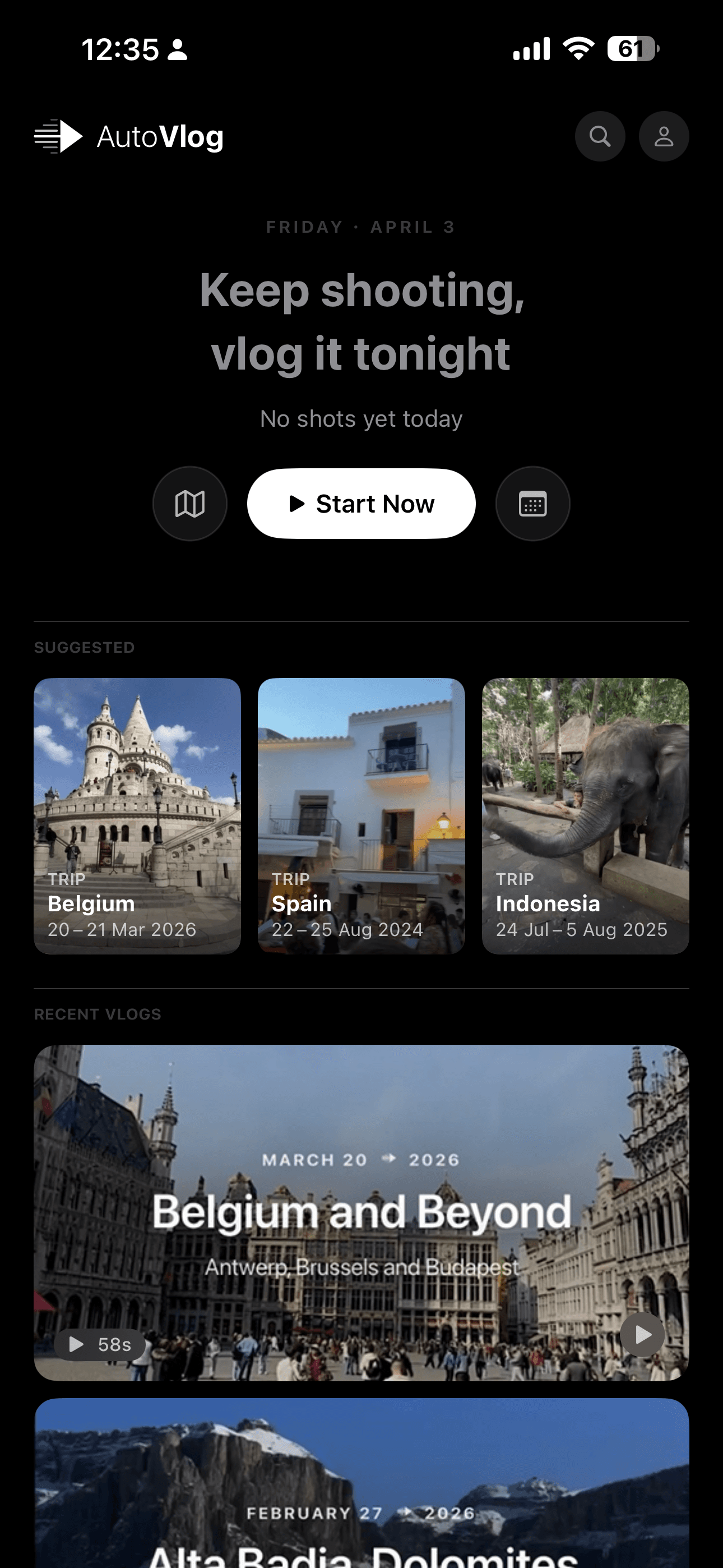Open the search icon in the header
This screenshot has height=1568, width=723.
click(x=600, y=136)
